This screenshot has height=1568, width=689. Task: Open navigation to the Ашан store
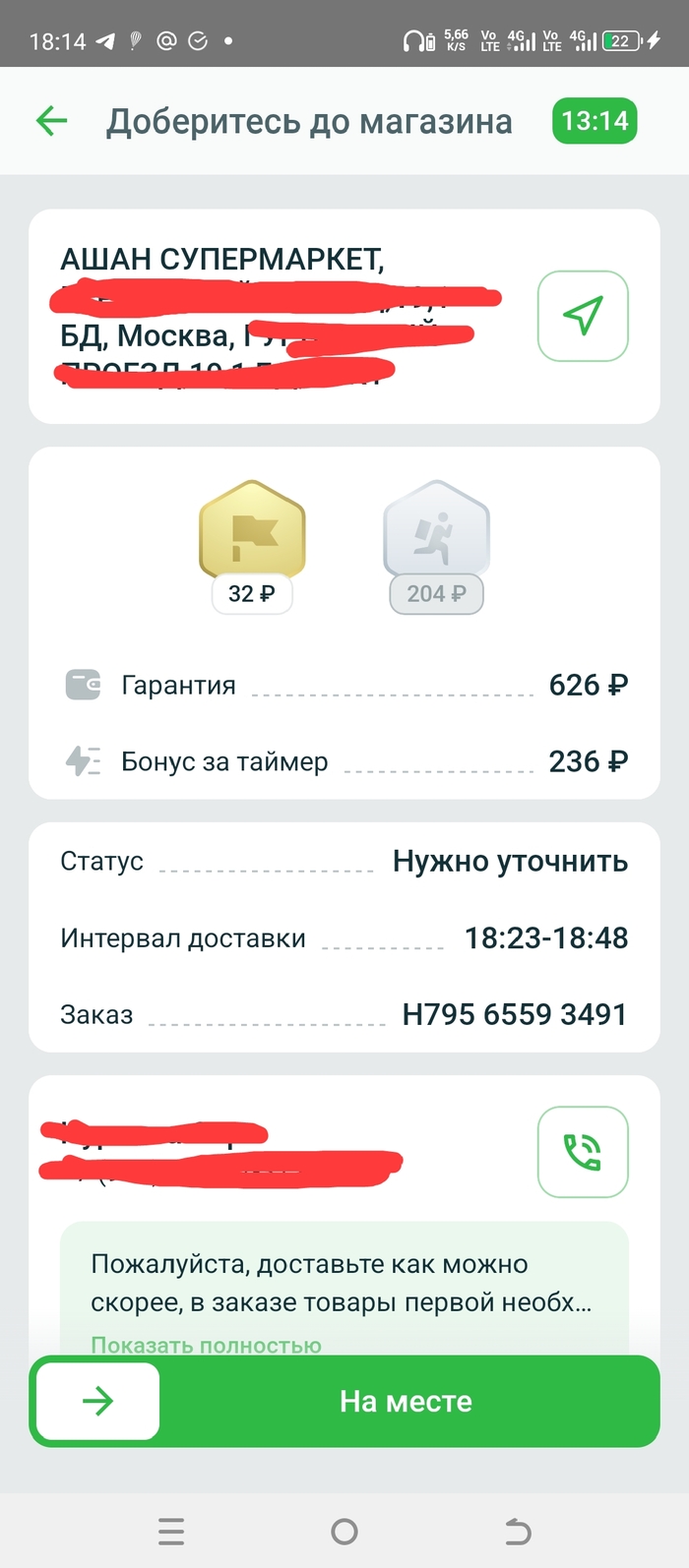tap(583, 316)
